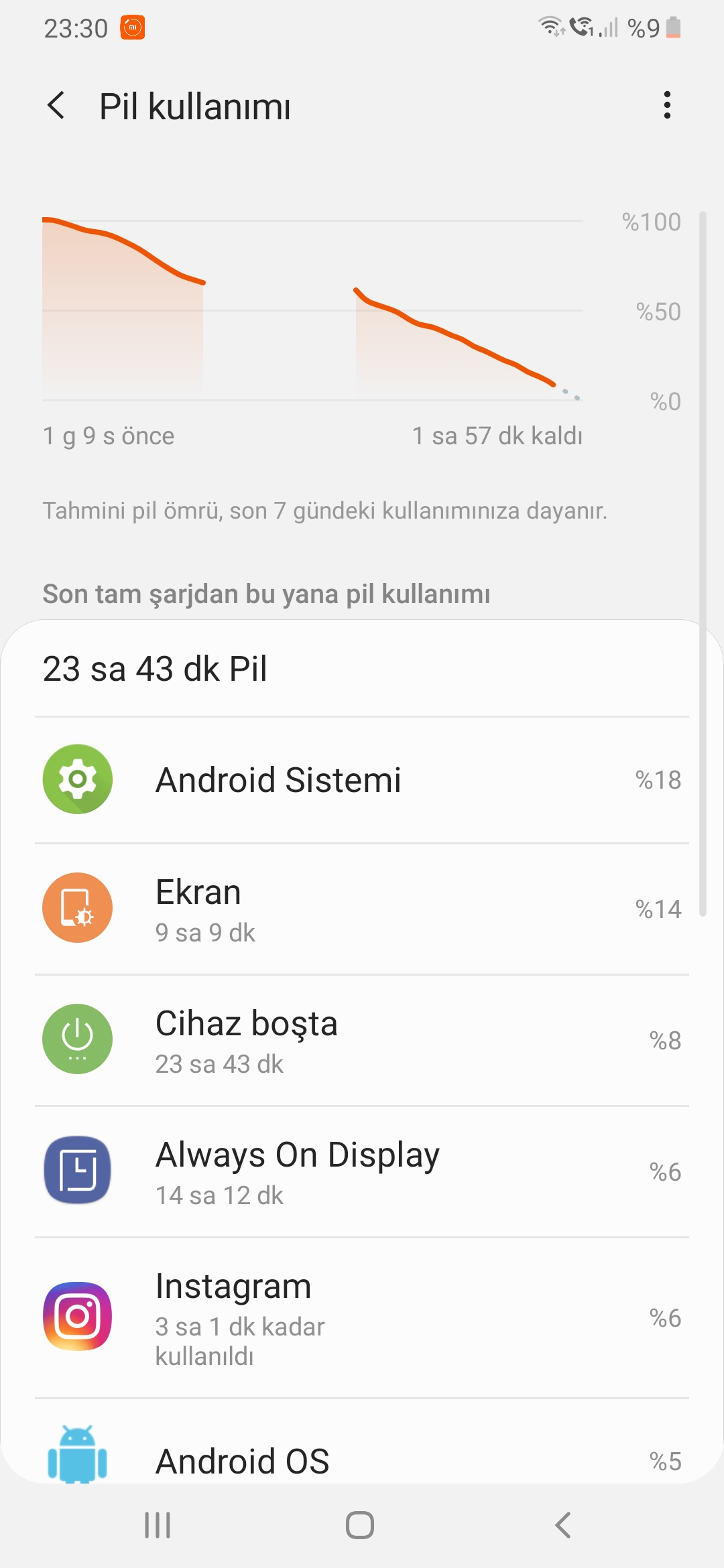724x1568 pixels.
Task: Open recent apps from navigation bar
Action: [x=158, y=1525]
